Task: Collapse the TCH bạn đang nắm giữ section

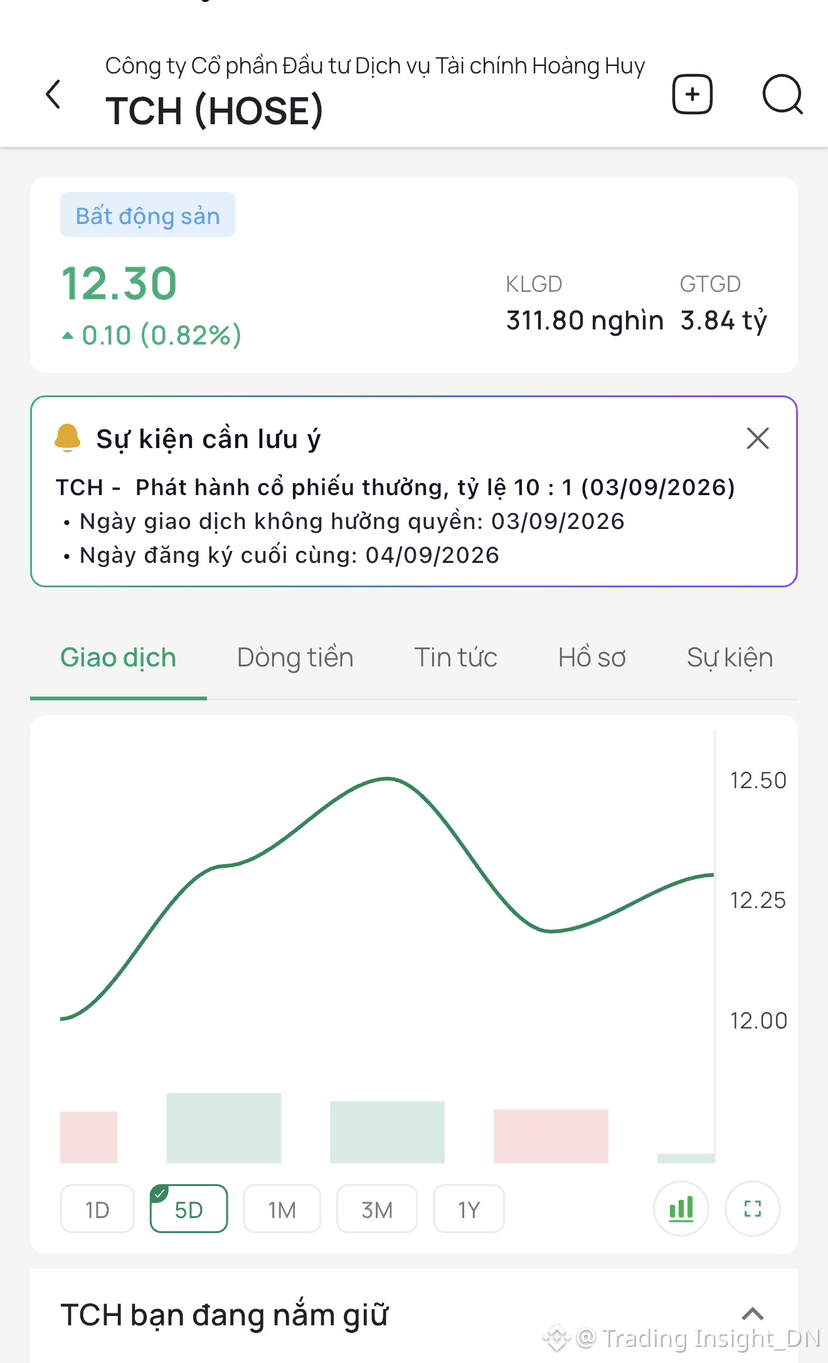Action: tap(753, 1314)
